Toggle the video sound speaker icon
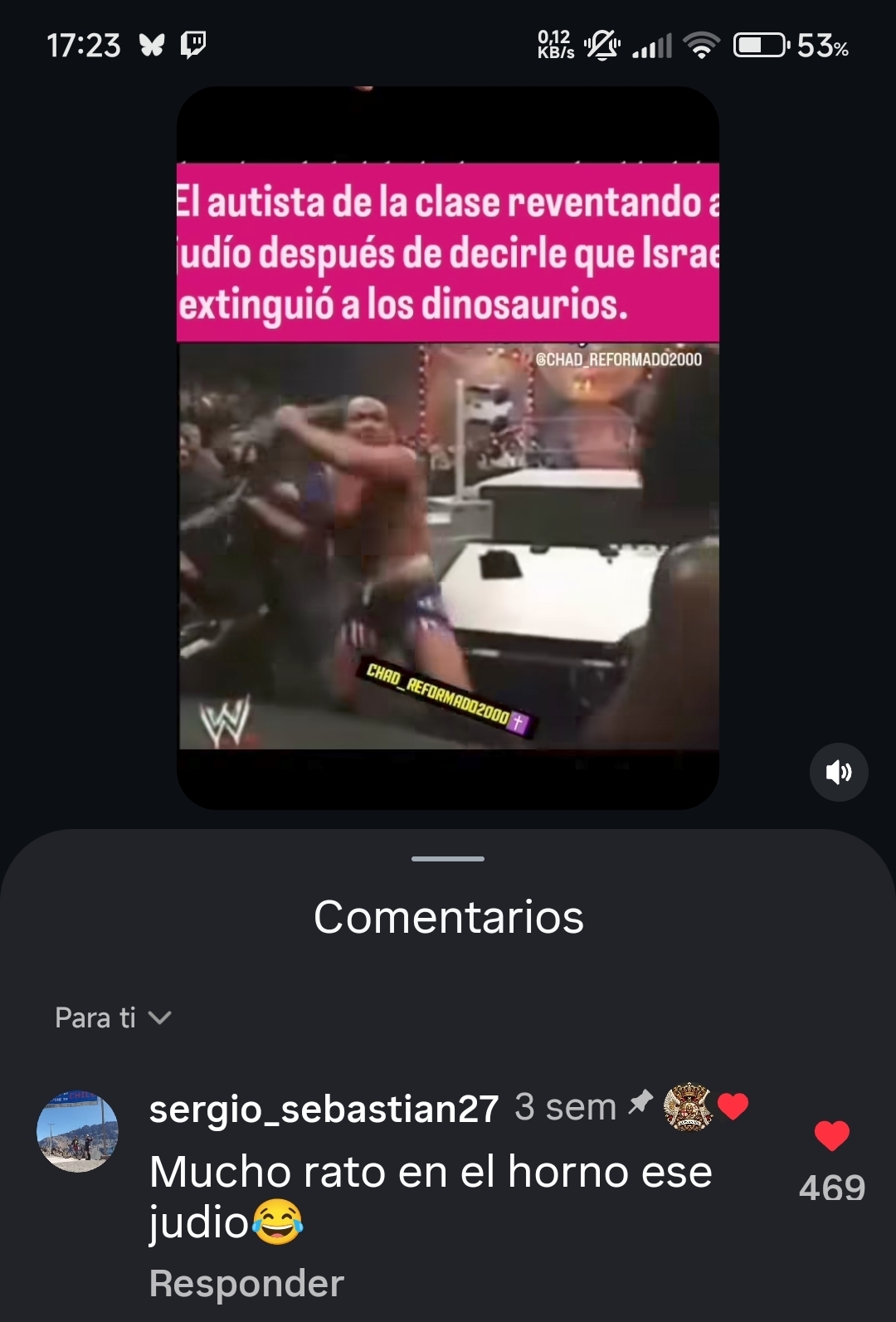 coord(838,773)
